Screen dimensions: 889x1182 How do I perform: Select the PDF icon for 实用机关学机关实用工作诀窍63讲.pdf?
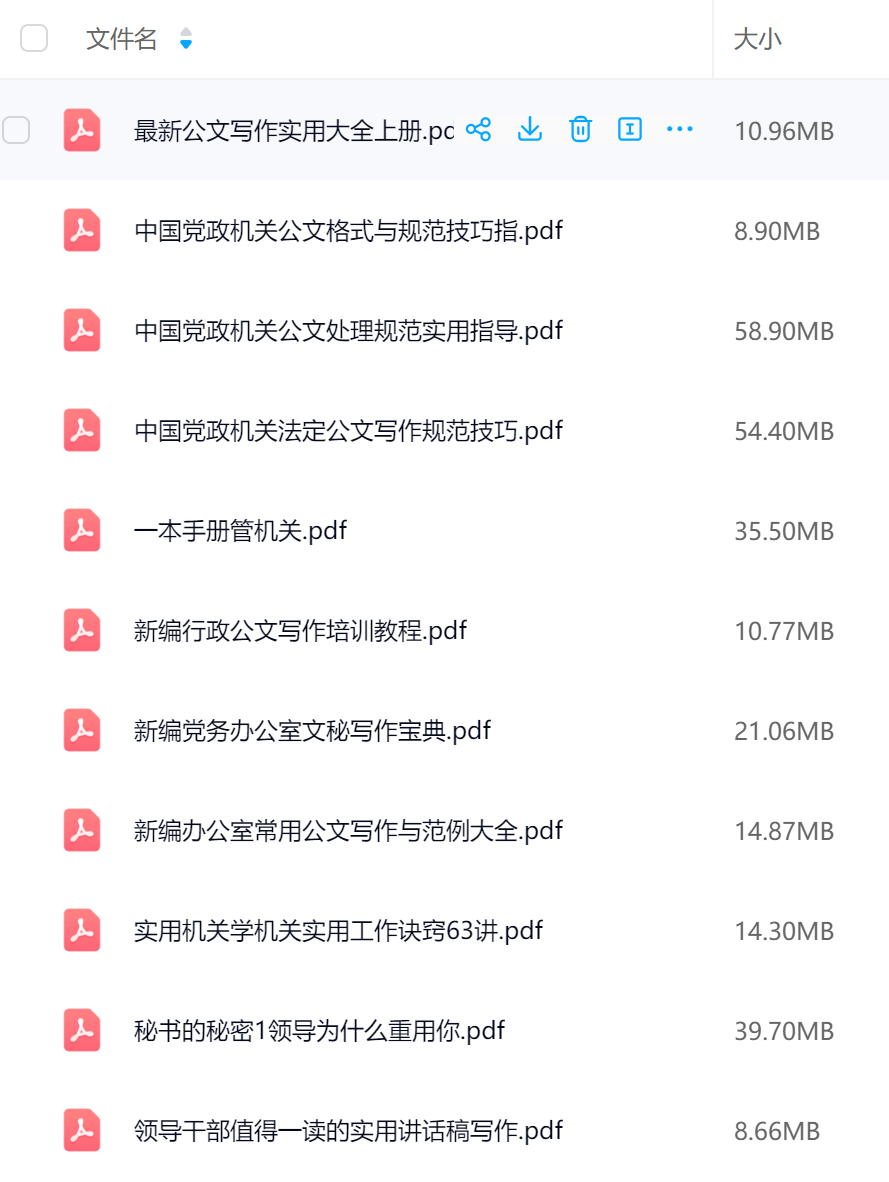pyautogui.click(x=81, y=931)
